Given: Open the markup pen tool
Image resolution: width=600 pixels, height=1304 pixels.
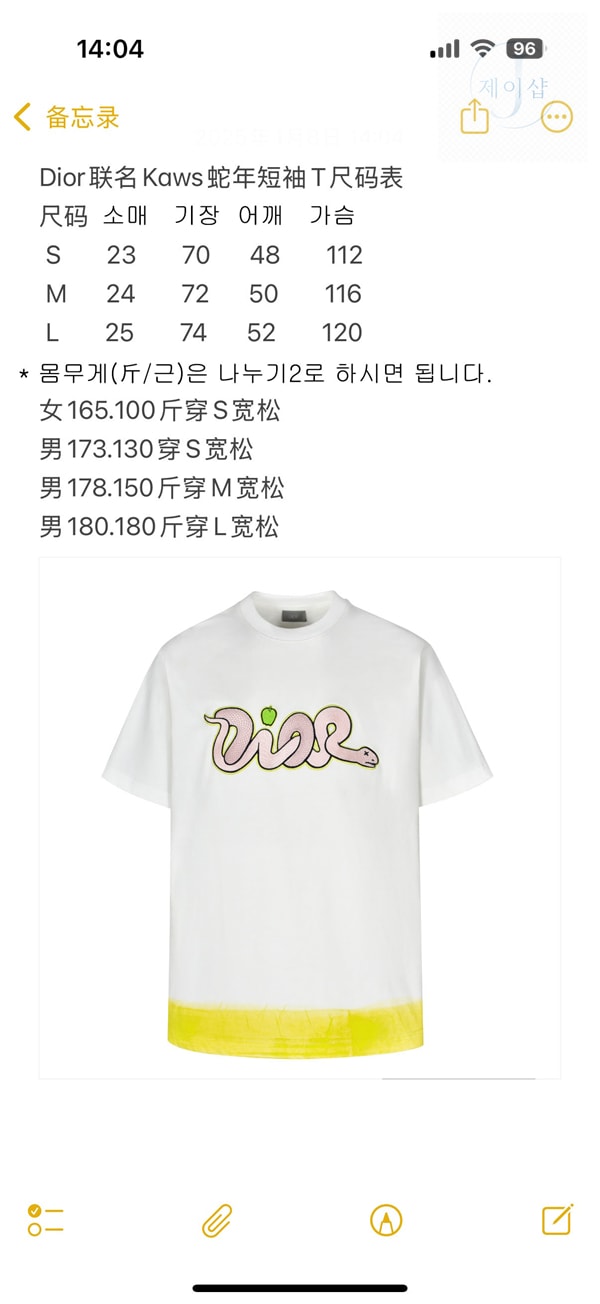Looking at the screenshot, I should coord(386,1220).
